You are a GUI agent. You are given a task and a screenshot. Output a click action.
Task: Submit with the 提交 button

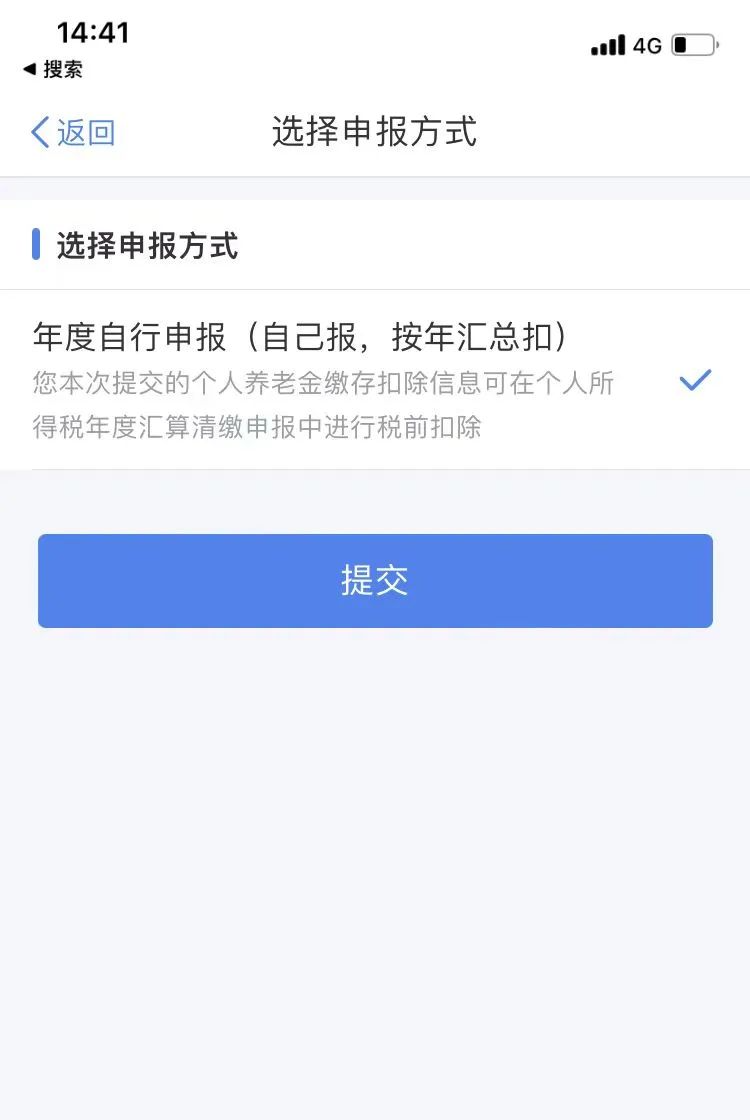pyautogui.click(x=375, y=581)
